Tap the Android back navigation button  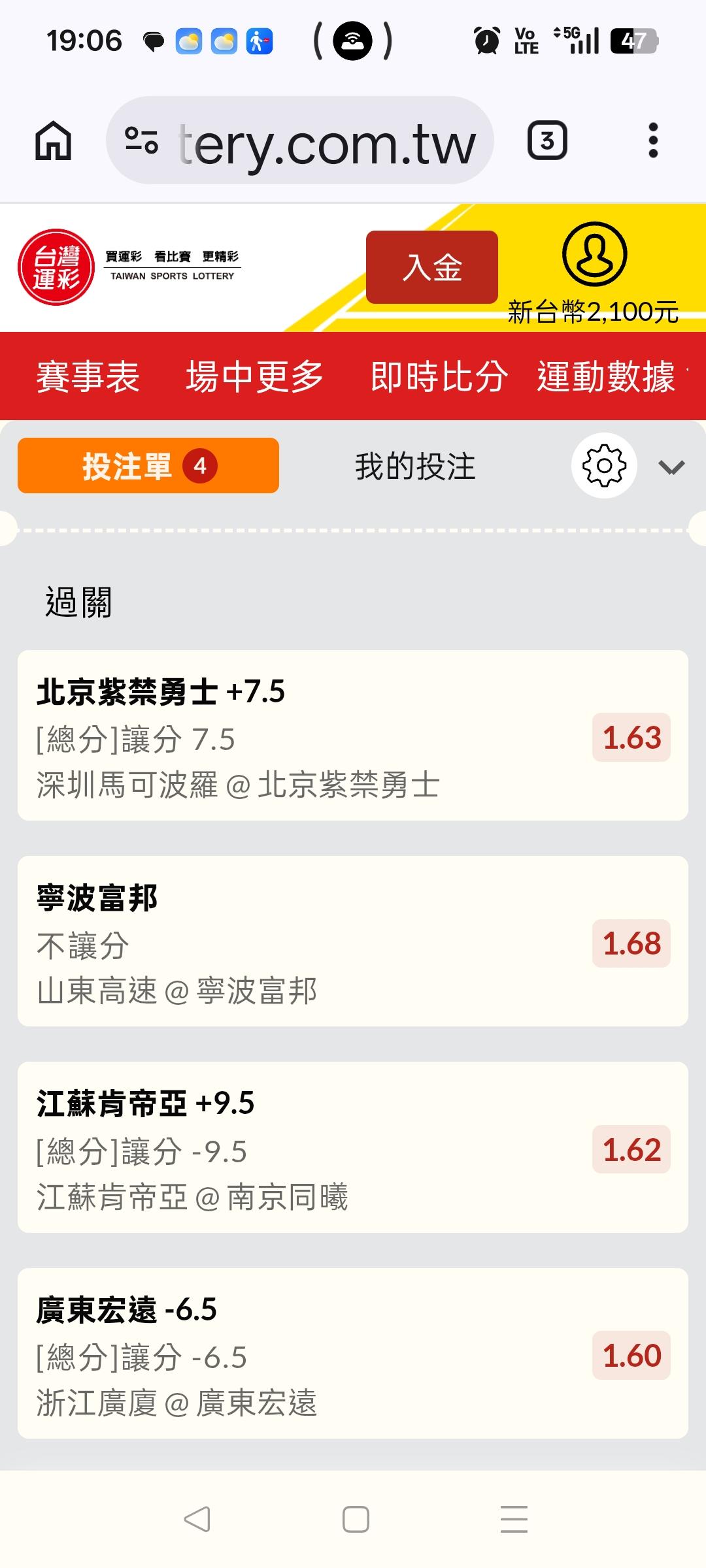[x=197, y=1520]
